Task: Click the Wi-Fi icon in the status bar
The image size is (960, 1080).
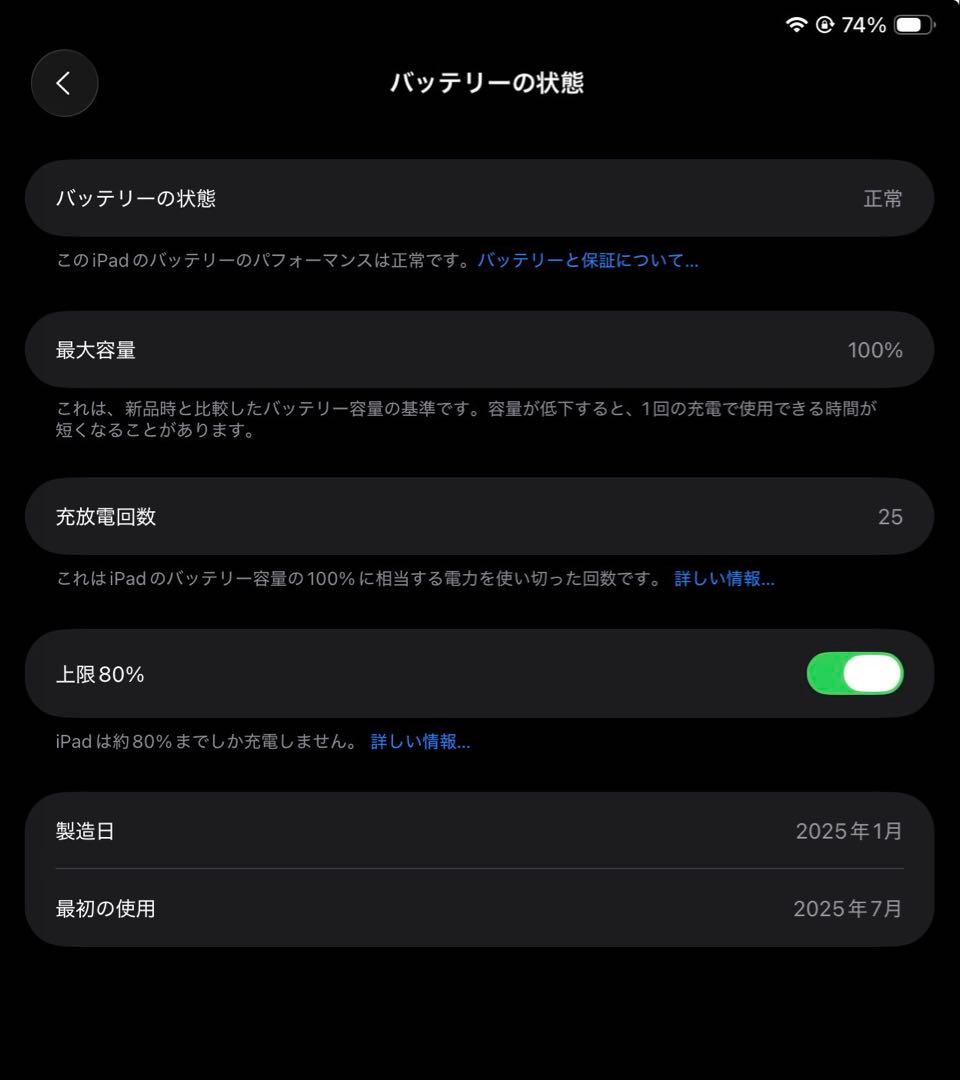Action: coord(795,24)
